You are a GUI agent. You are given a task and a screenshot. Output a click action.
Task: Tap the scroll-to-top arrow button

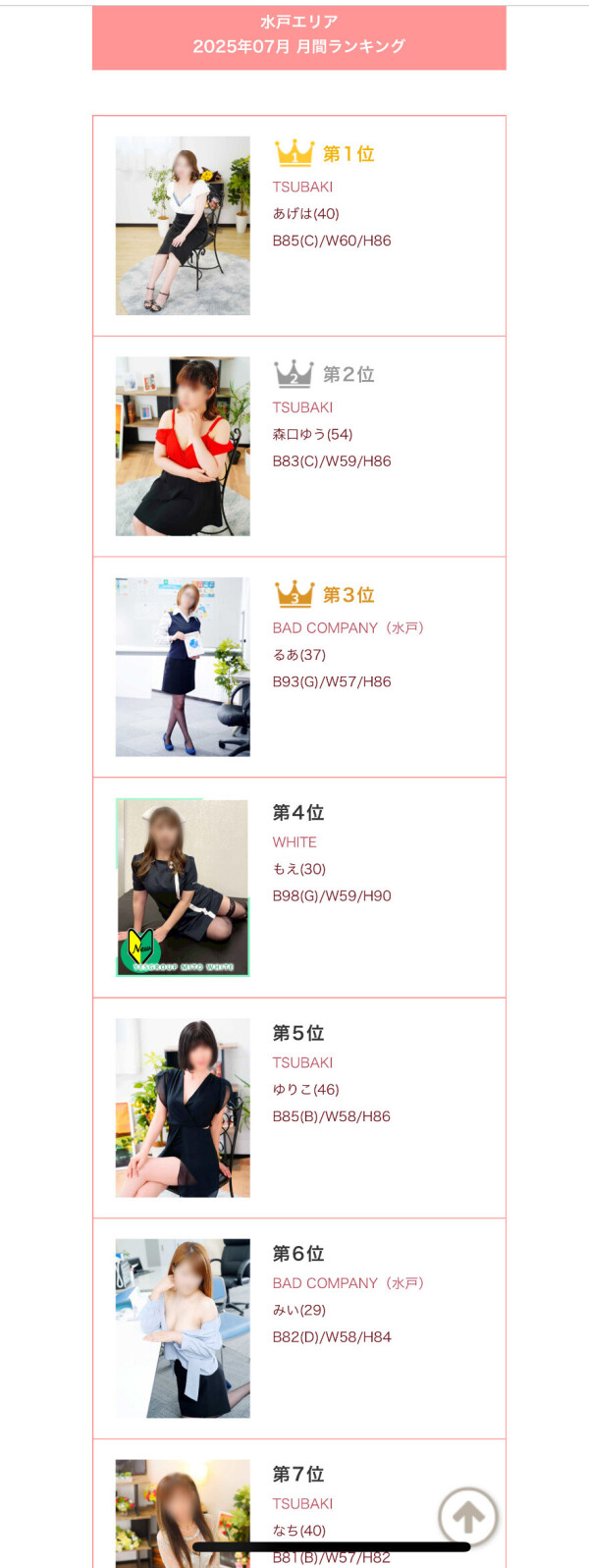pyautogui.click(x=467, y=1517)
